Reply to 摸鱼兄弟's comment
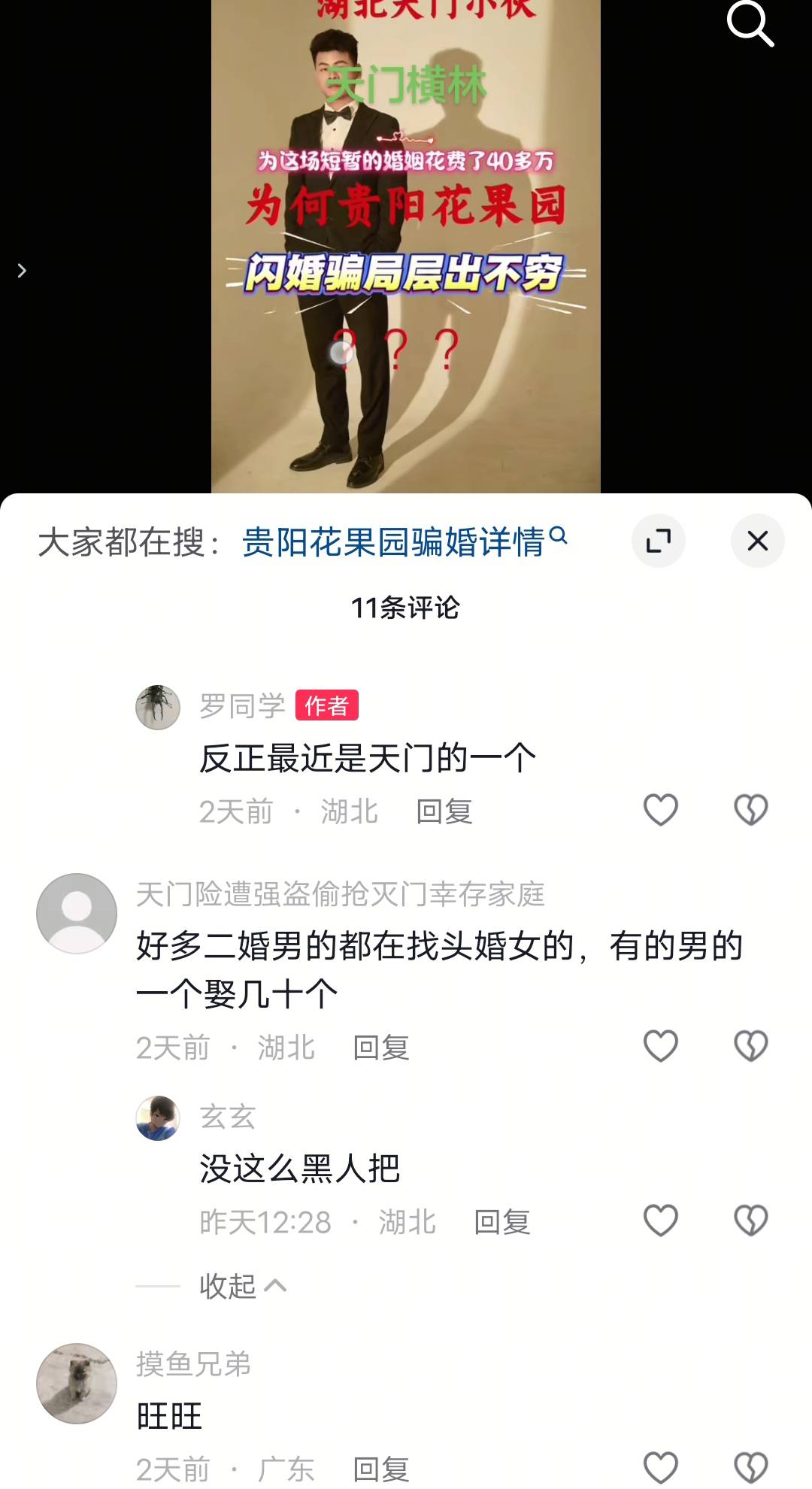The image size is (812, 1489). 380,1469
